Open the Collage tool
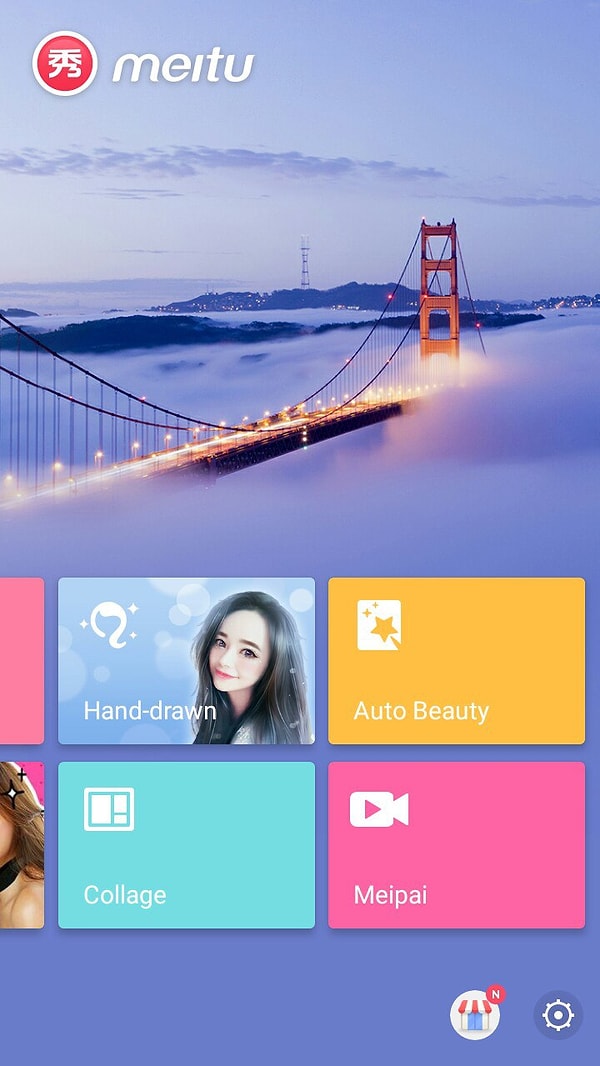Image resolution: width=600 pixels, height=1066 pixels. tap(186, 845)
